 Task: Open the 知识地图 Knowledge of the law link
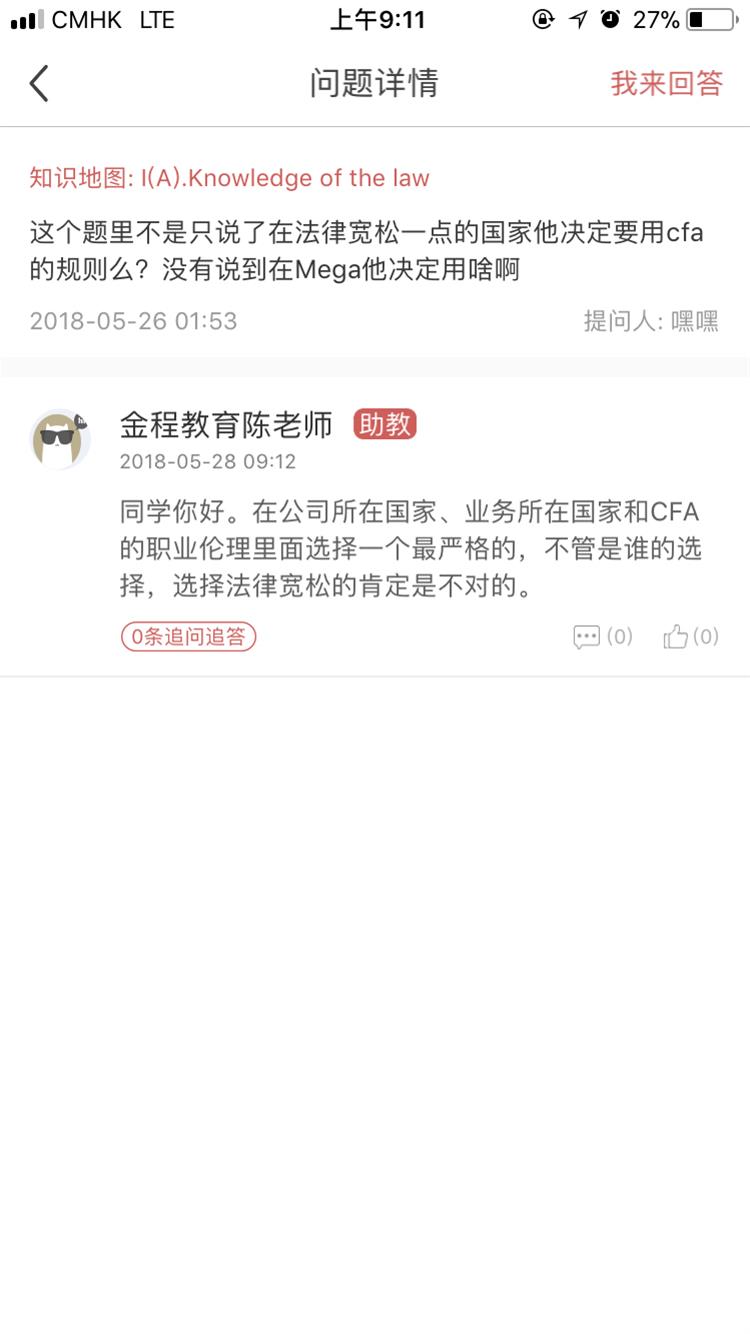pos(229,178)
